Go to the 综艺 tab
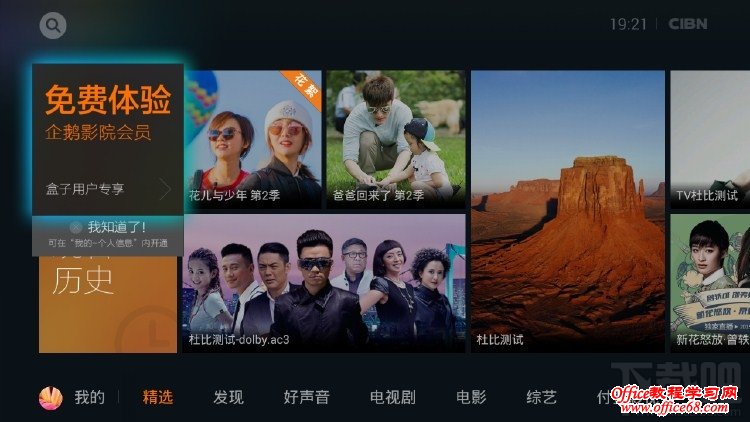750x422 pixels. click(541, 397)
